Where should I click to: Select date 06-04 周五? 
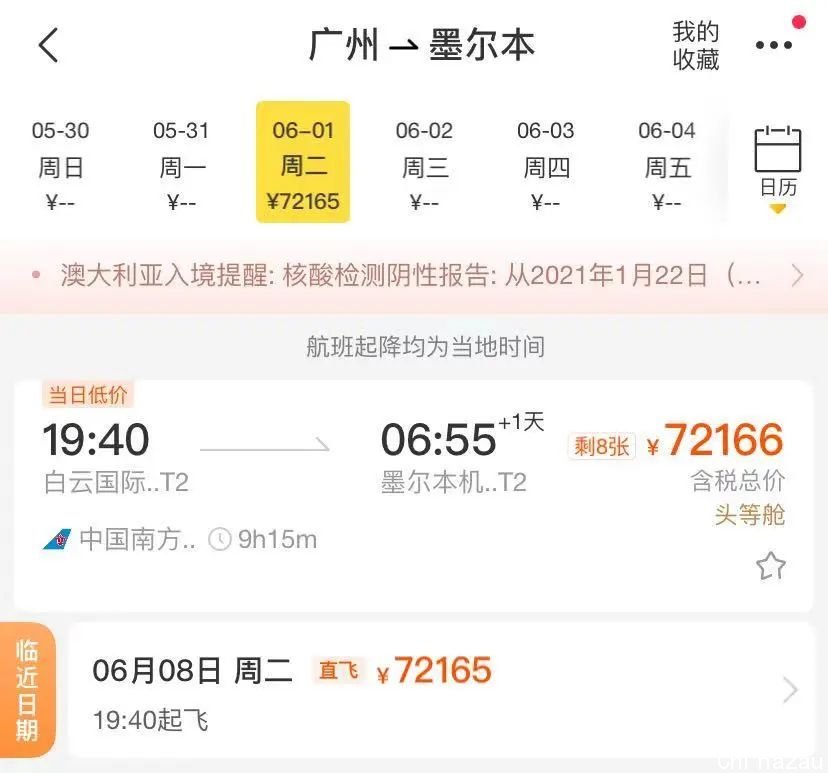point(667,165)
